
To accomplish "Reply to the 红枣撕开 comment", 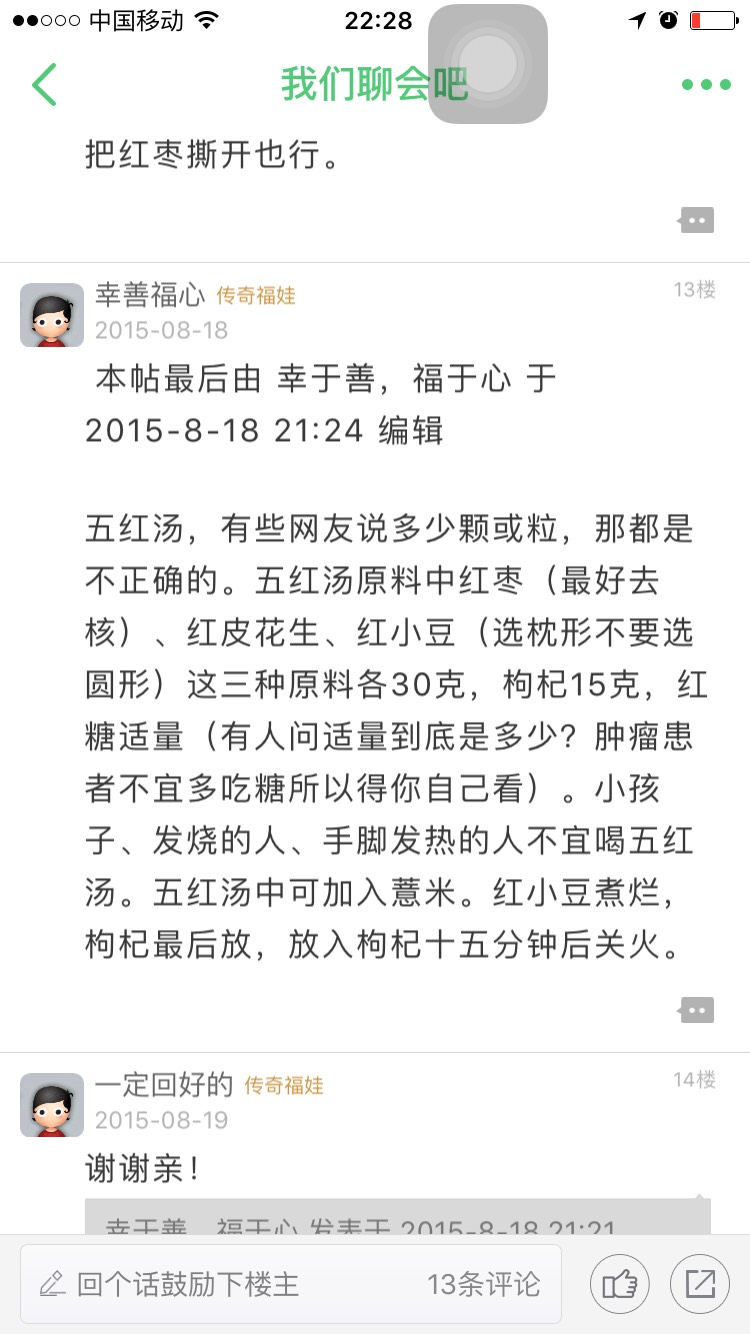I will tap(697, 220).
